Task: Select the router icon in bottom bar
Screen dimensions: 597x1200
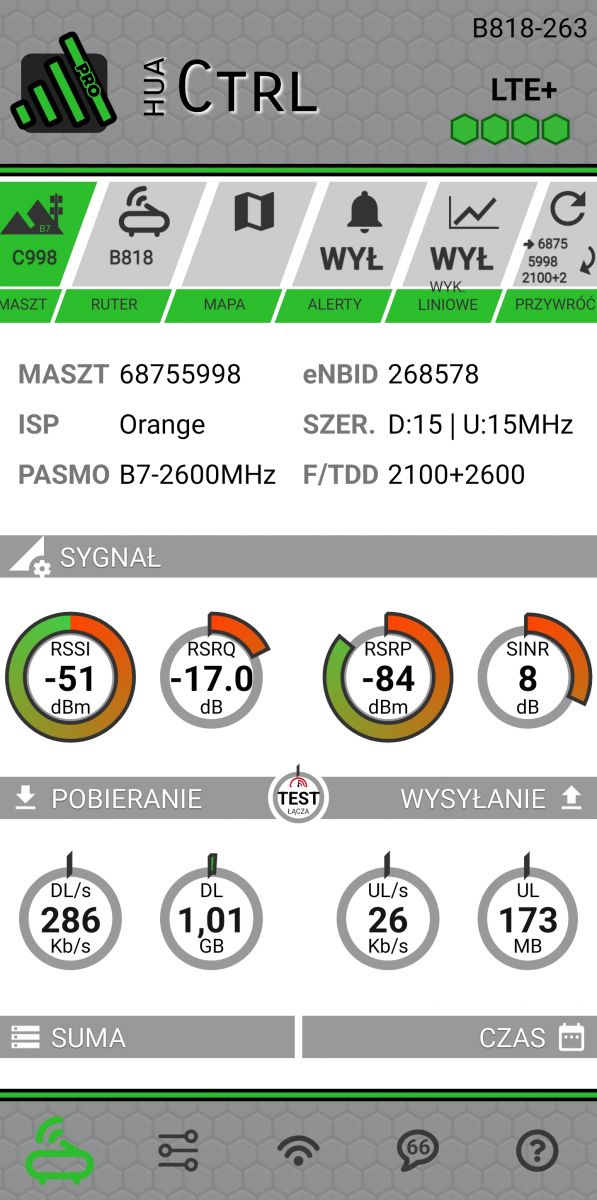Action: [60, 1153]
